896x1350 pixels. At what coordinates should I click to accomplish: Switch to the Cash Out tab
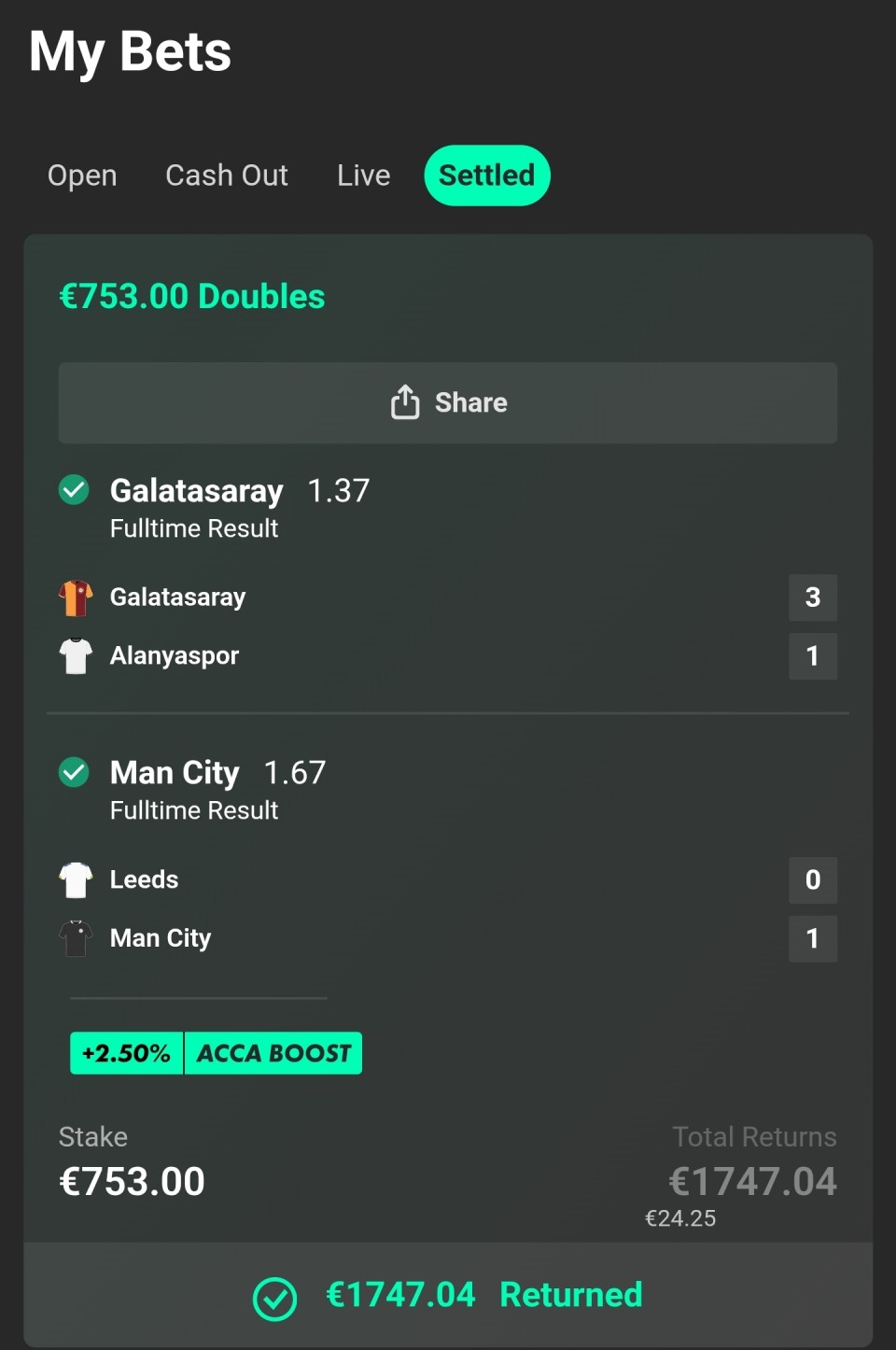pos(227,176)
